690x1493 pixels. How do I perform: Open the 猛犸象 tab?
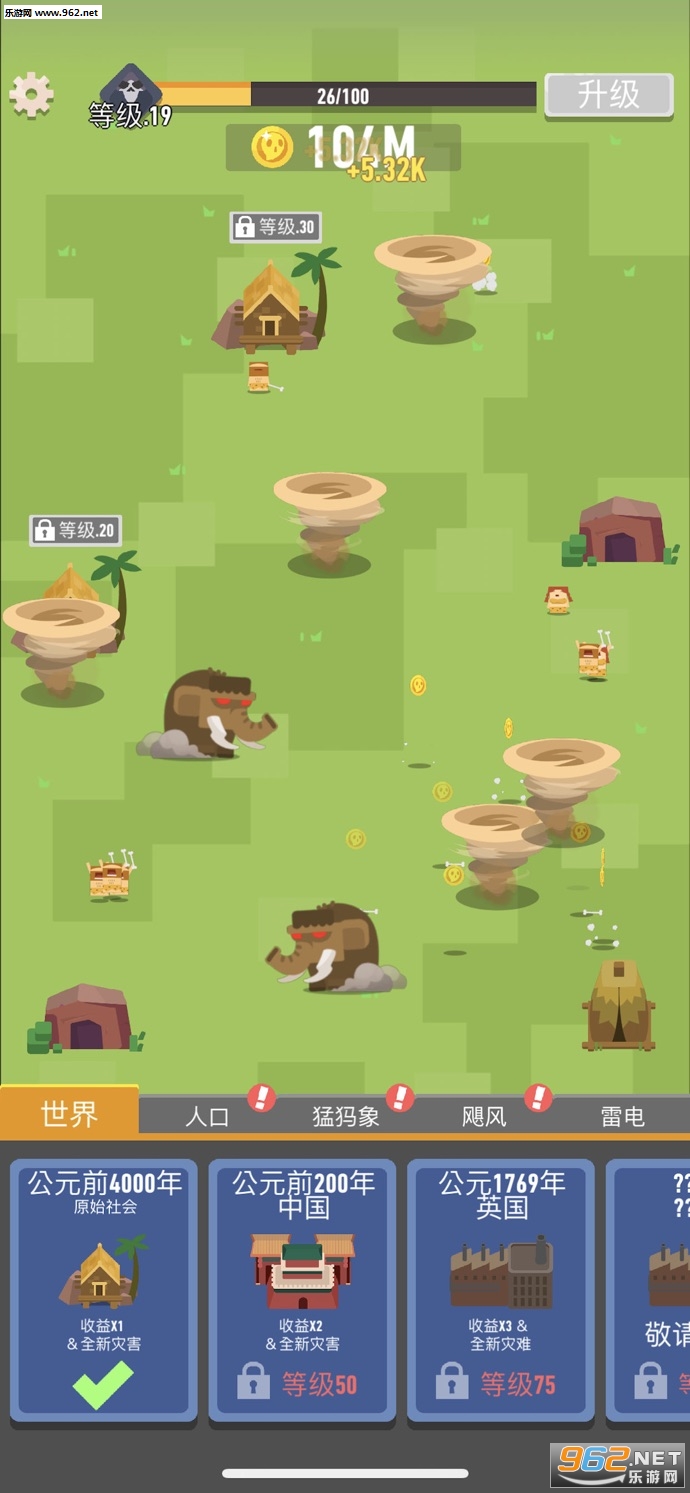click(346, 1116)
